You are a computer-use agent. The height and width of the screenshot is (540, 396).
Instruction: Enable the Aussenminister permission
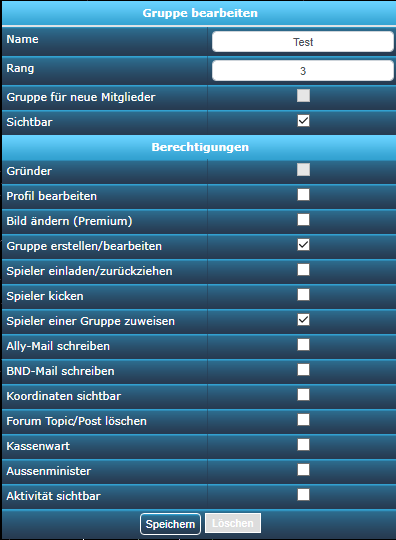(303, 470)
